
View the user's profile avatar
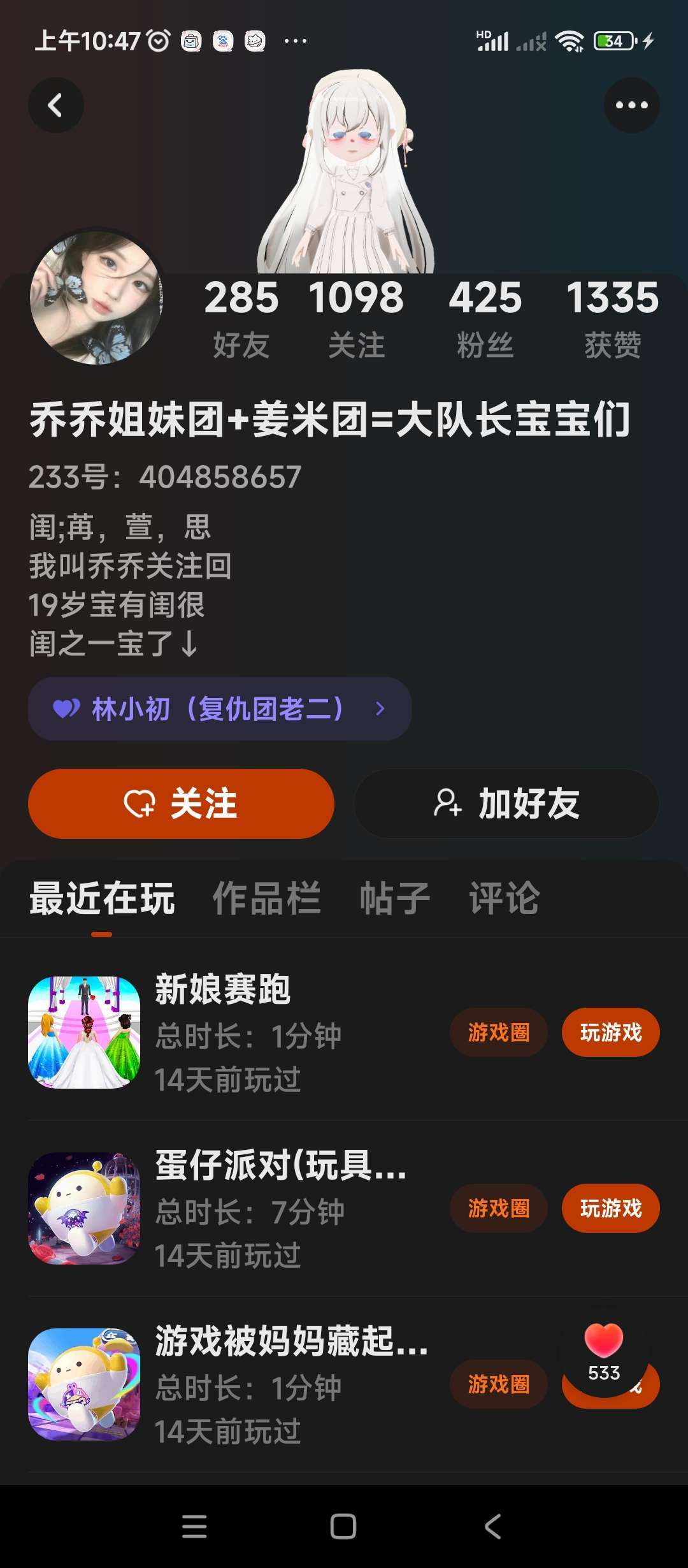click(96, 298)
